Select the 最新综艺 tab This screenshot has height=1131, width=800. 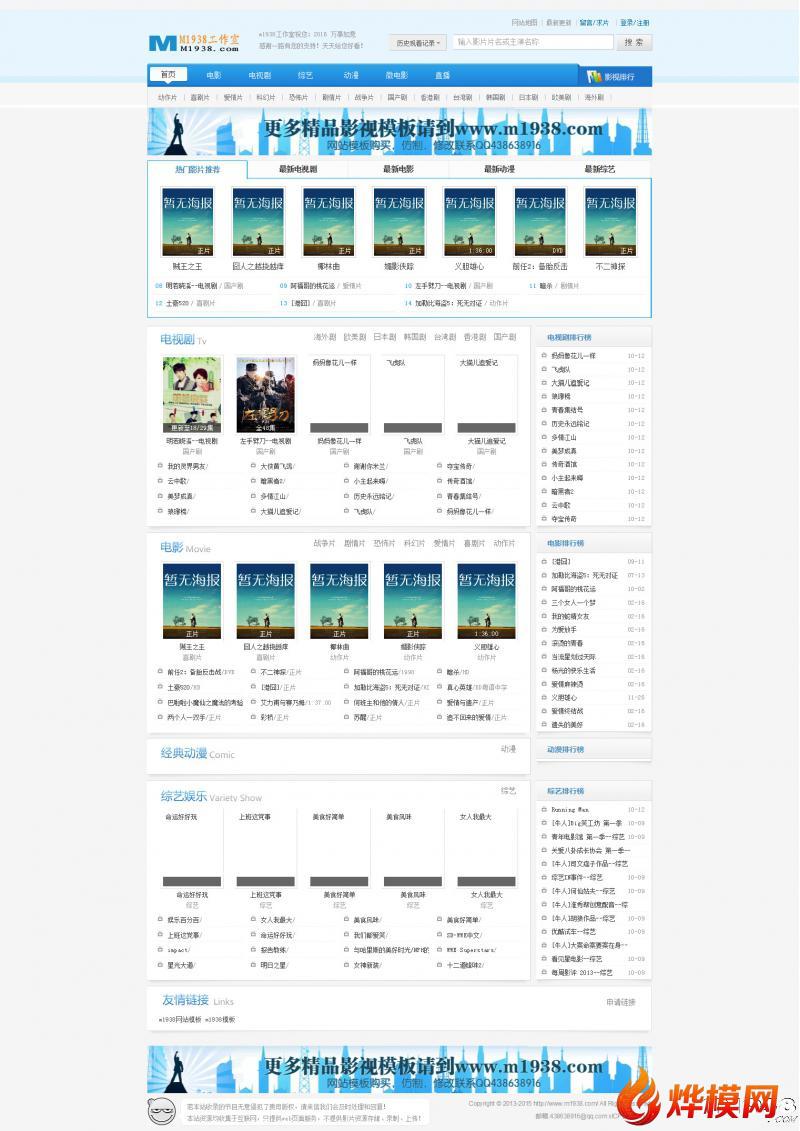coord(599,170)
